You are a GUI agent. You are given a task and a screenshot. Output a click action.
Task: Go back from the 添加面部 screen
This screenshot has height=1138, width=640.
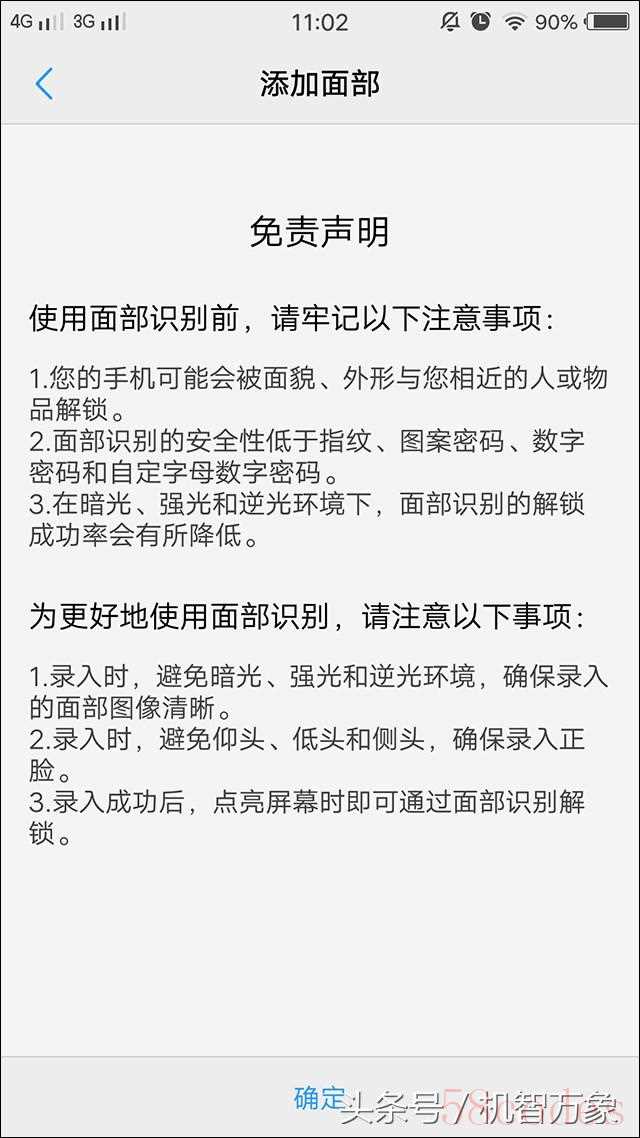(44, 84)
